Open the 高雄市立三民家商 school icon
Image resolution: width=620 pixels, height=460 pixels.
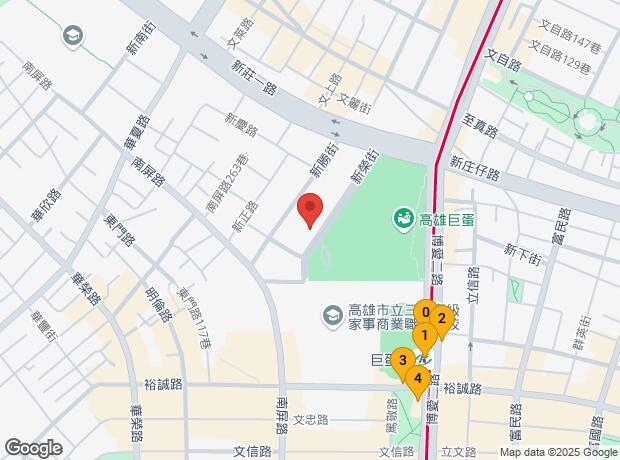[x=330, y=316]
